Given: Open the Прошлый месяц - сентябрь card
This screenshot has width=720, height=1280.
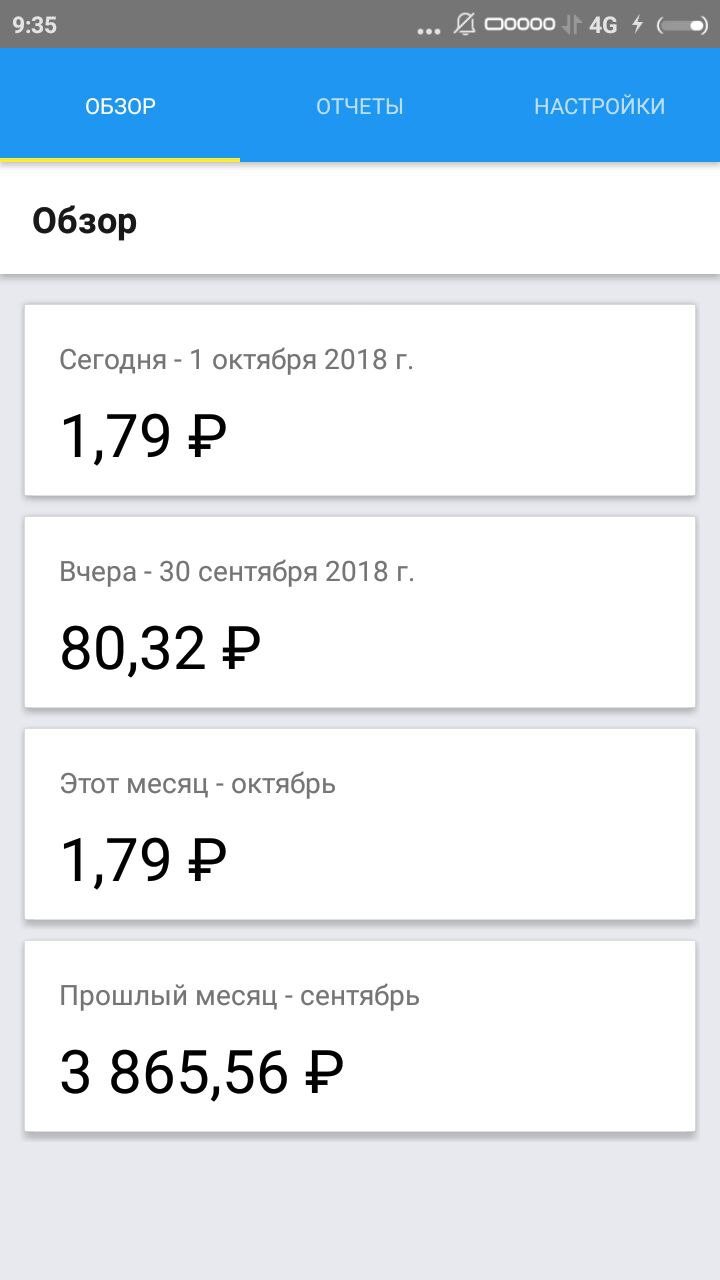Looking at the screenshot, I should point(360,1036).
